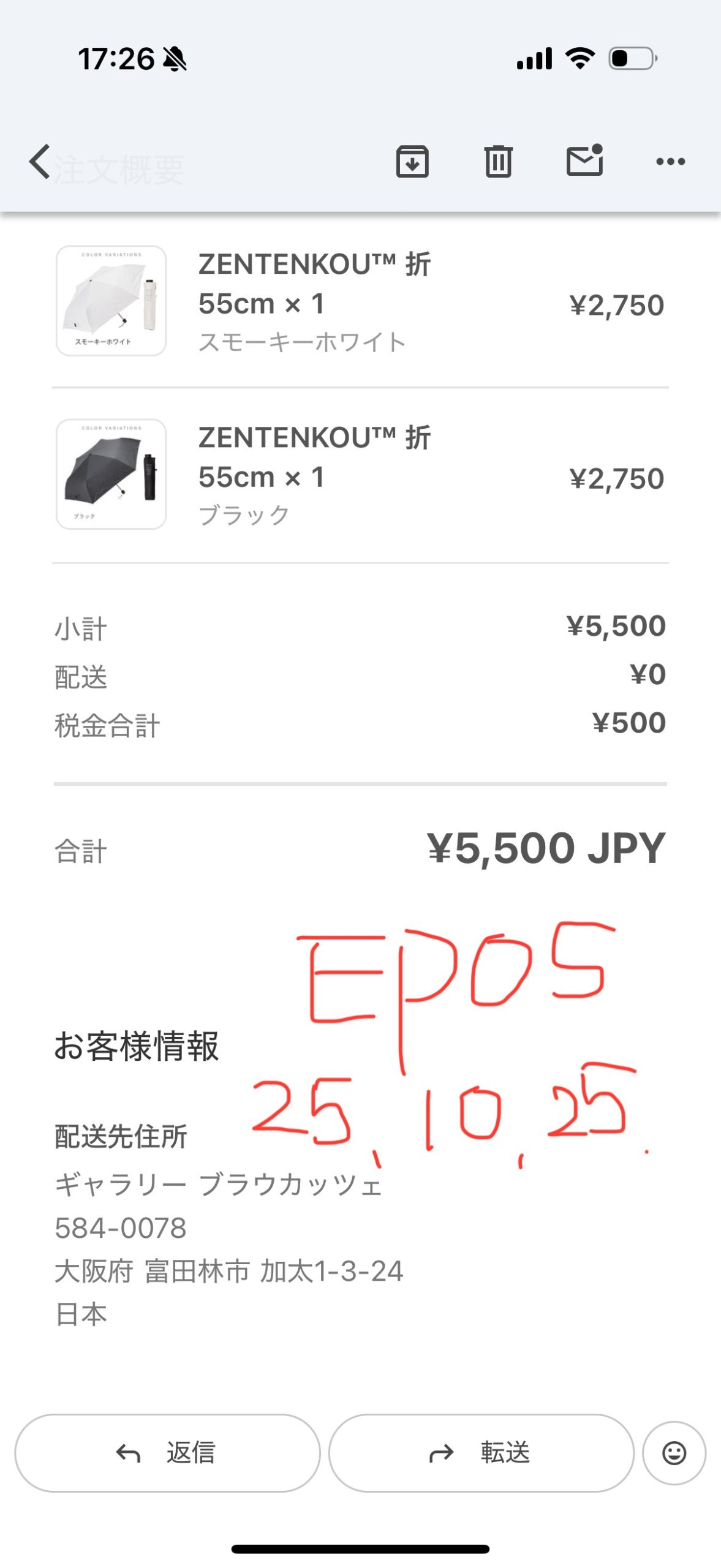Viewport: 721px width, 1568px height.
Task: Tap the 返信 reply button
Action: (x=167, y=1452)
